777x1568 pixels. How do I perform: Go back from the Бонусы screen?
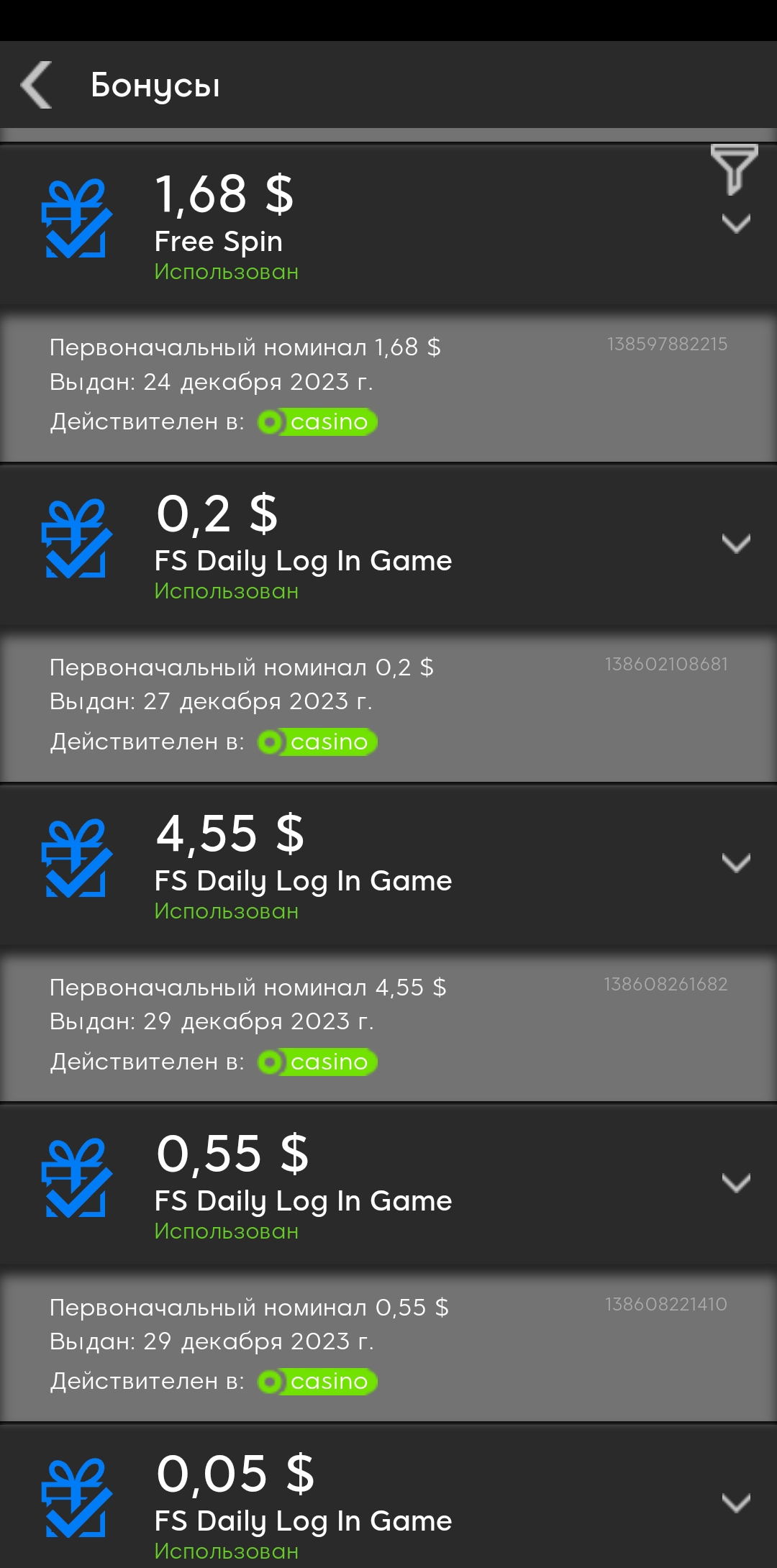37,85
